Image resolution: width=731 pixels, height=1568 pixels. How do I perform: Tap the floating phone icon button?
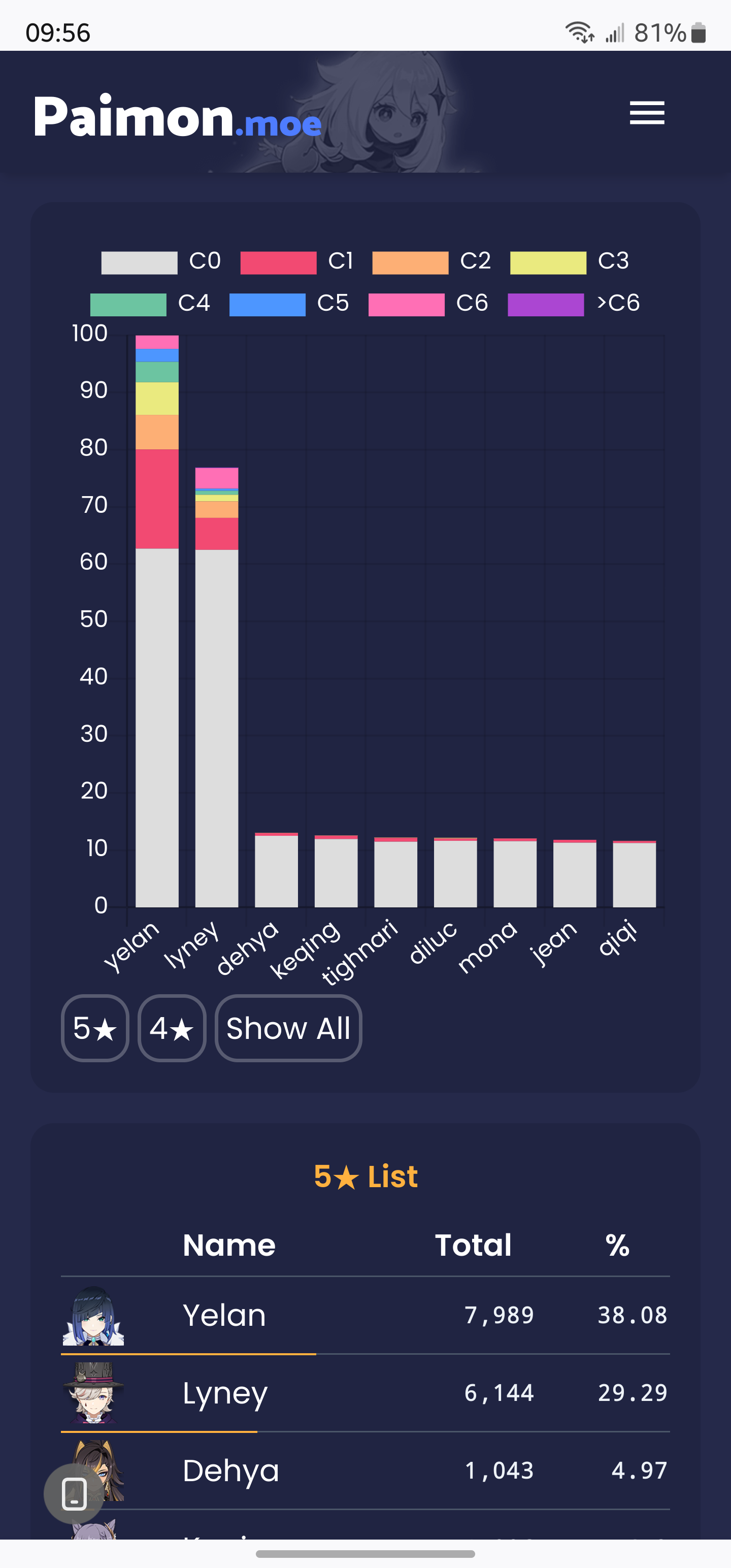click(x=74, y=1494)
